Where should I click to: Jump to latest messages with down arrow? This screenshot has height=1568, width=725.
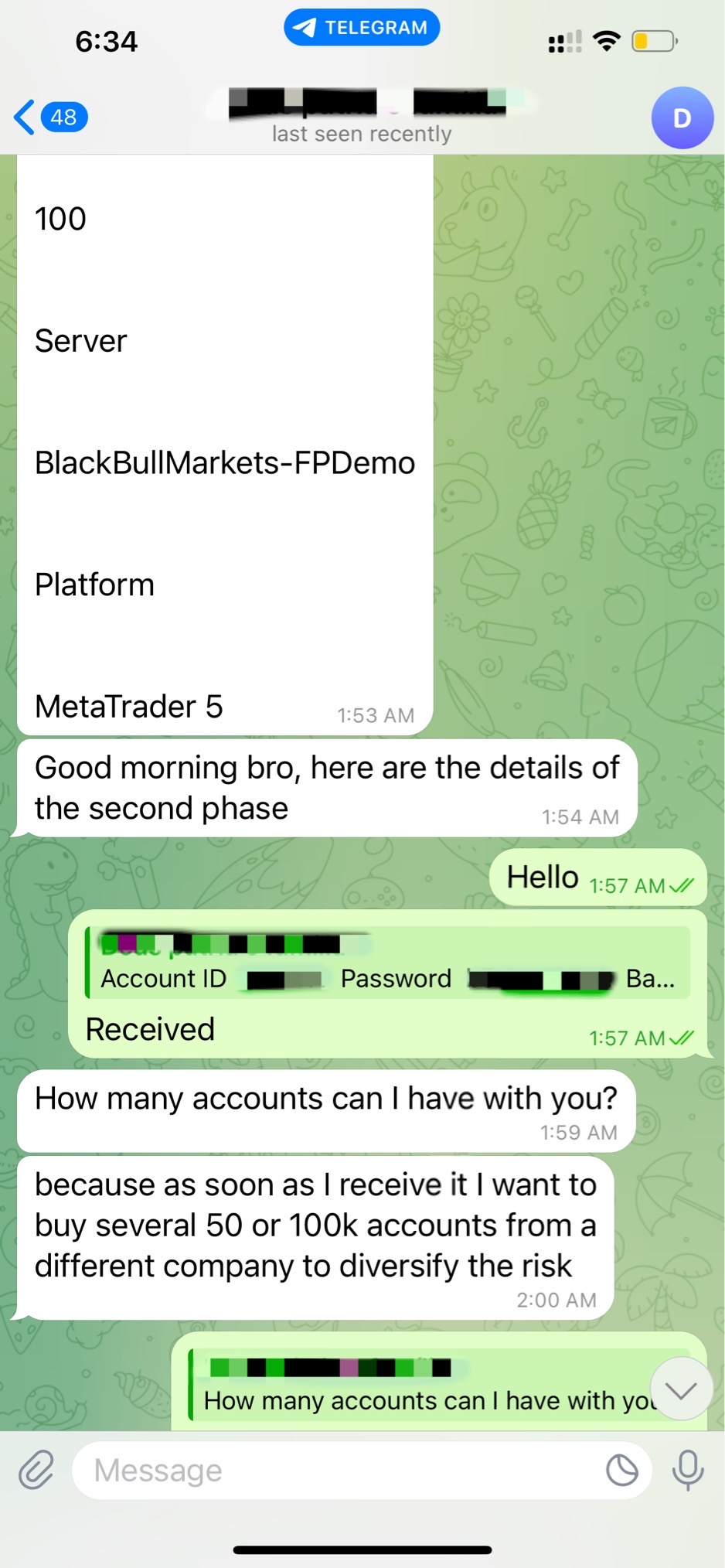(680, 1389)
